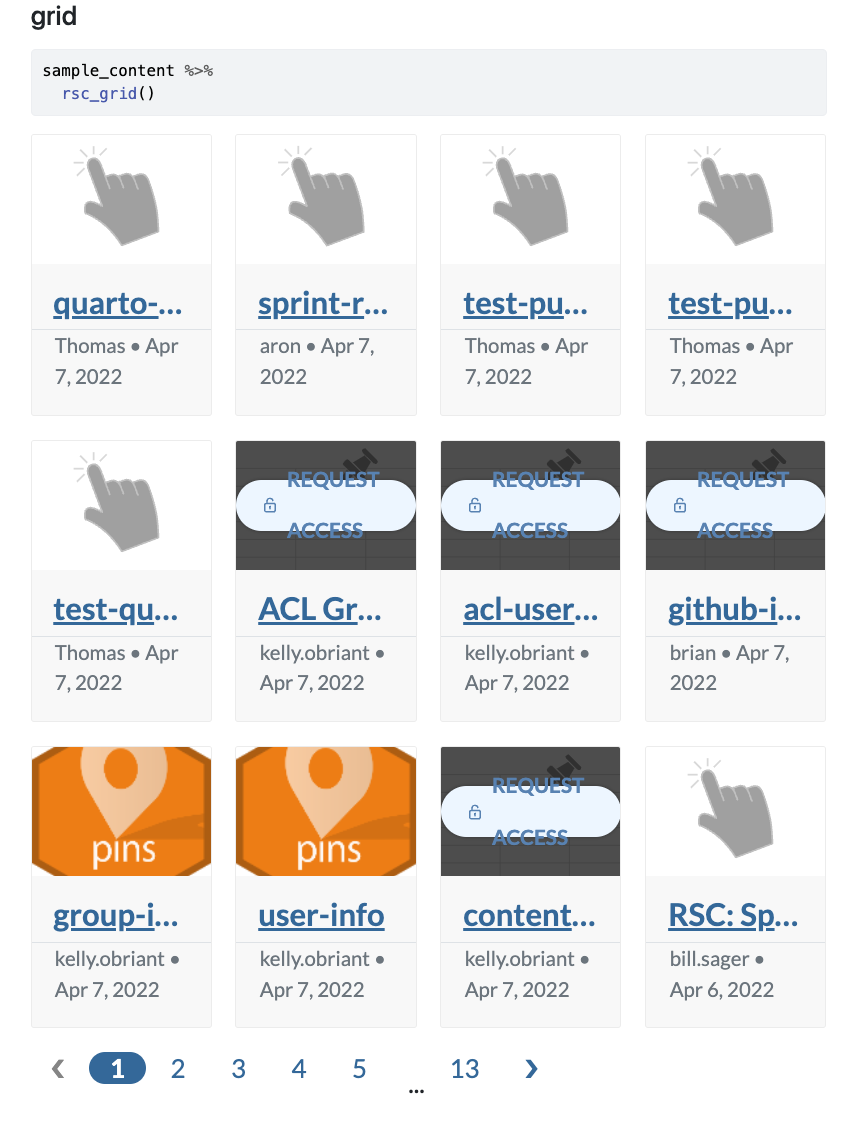Image resolution: width=859 pixels, height=1128 pixels.
Task: Request access on the ACL Gr... card
Action: (x=325, y=505)
